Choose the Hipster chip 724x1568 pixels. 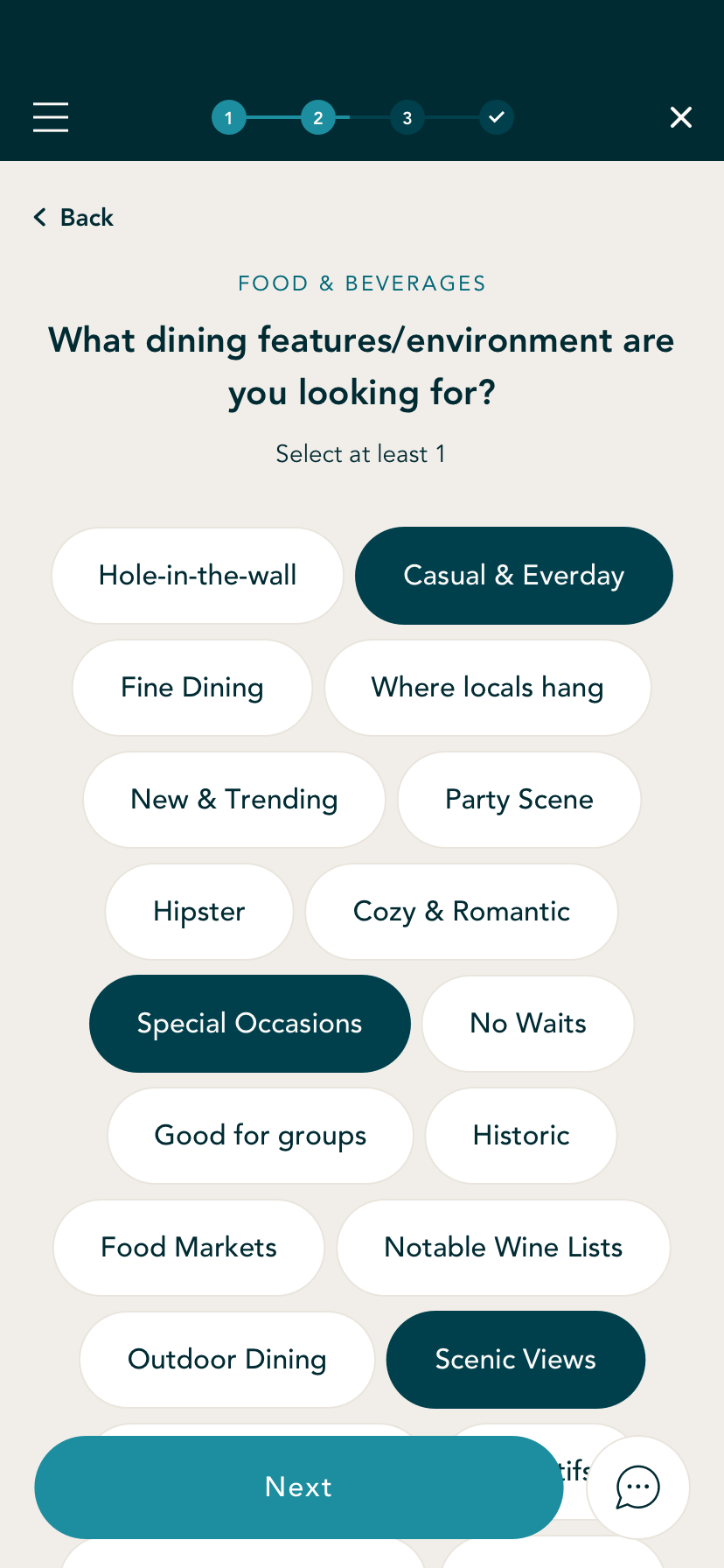click(x=199, y=912)
